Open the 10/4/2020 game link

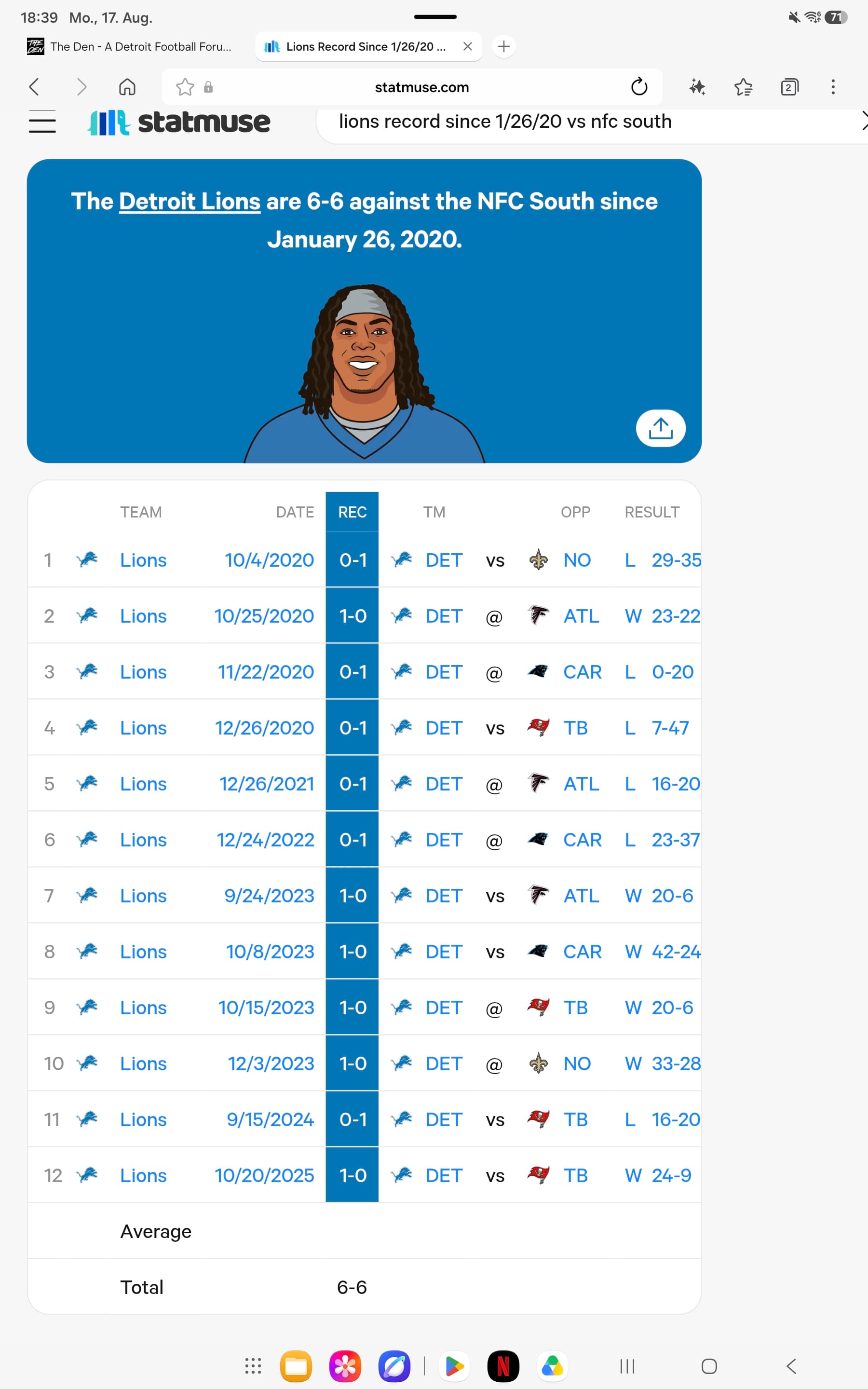point(269,559)
